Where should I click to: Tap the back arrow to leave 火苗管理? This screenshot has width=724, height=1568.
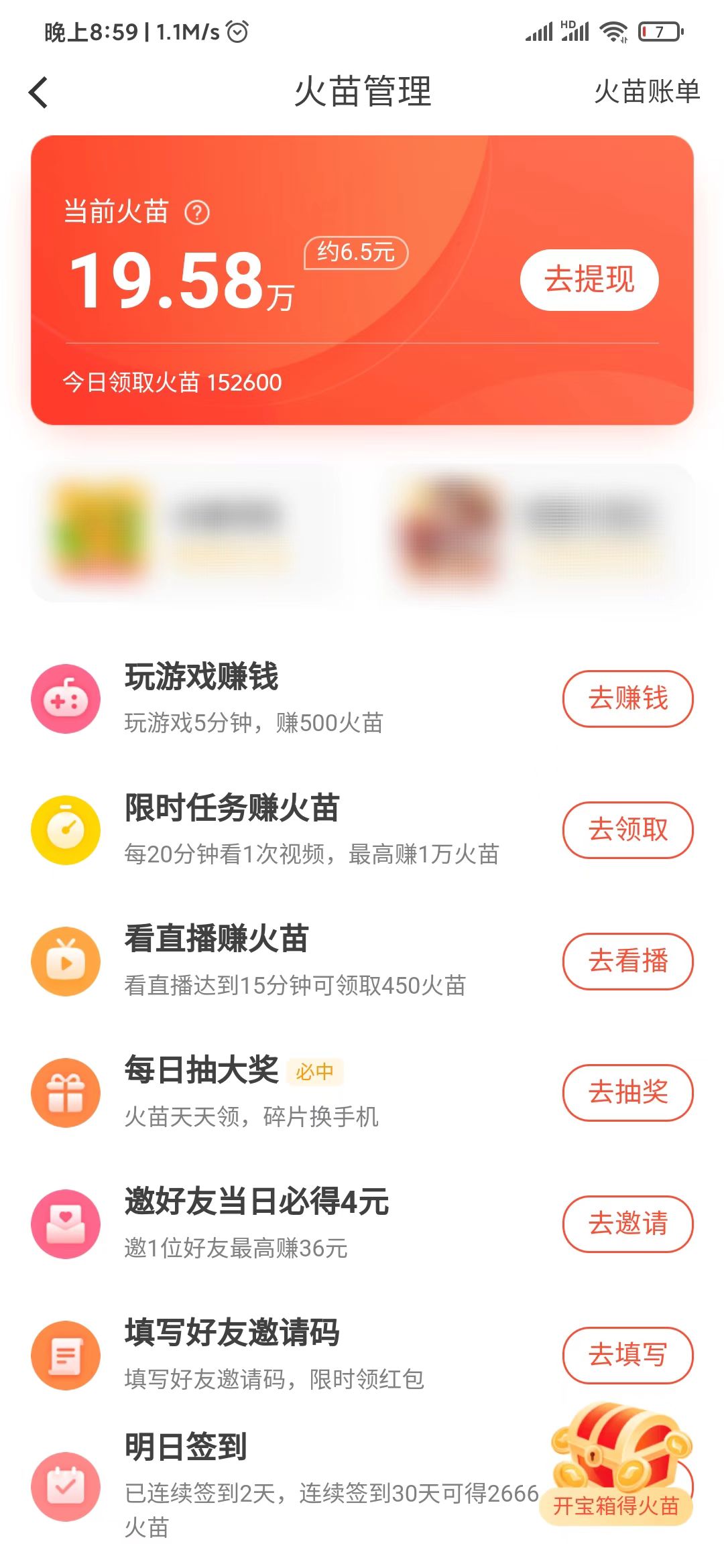pos(38,92)
